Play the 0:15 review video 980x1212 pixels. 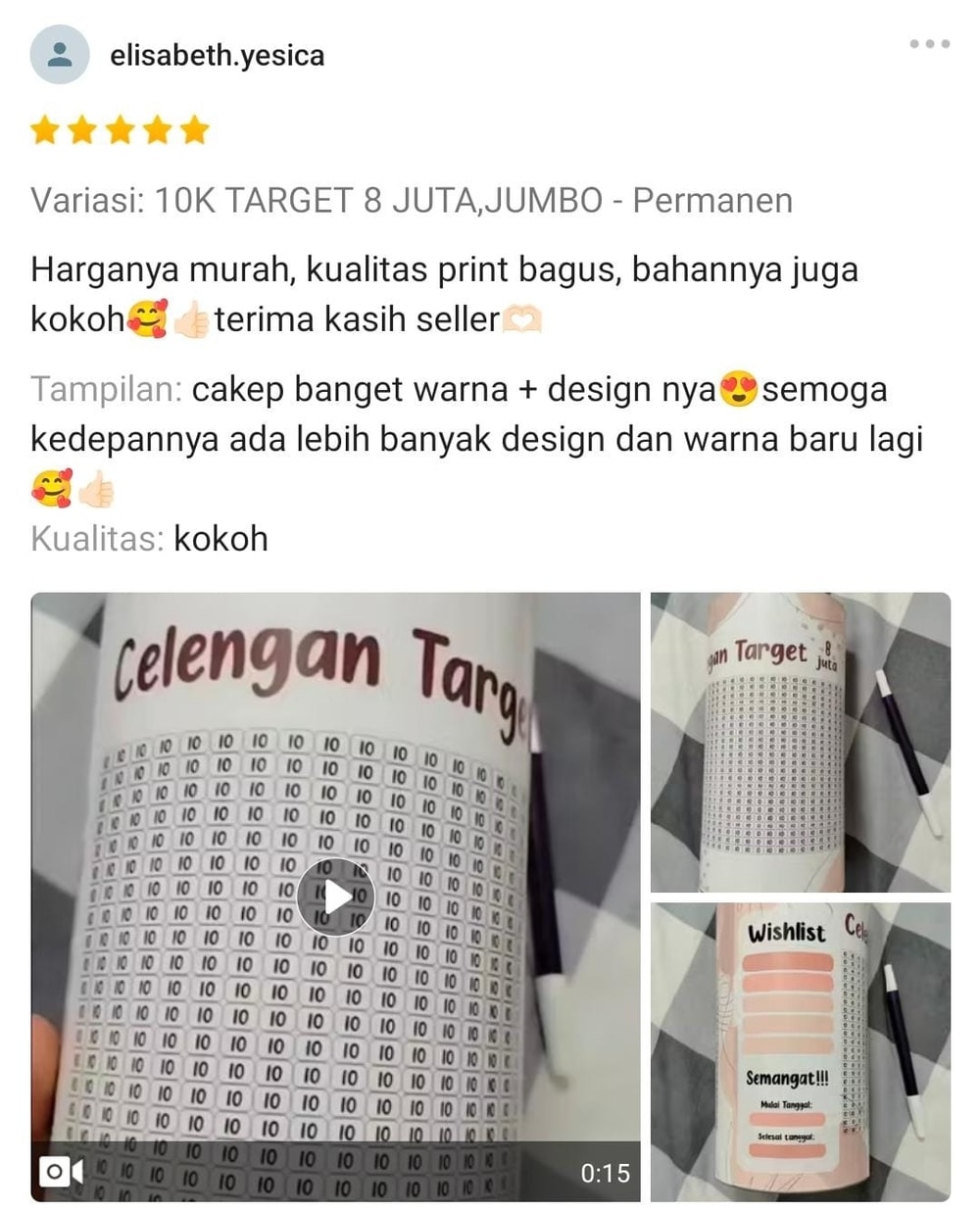[x=335, y=896]
